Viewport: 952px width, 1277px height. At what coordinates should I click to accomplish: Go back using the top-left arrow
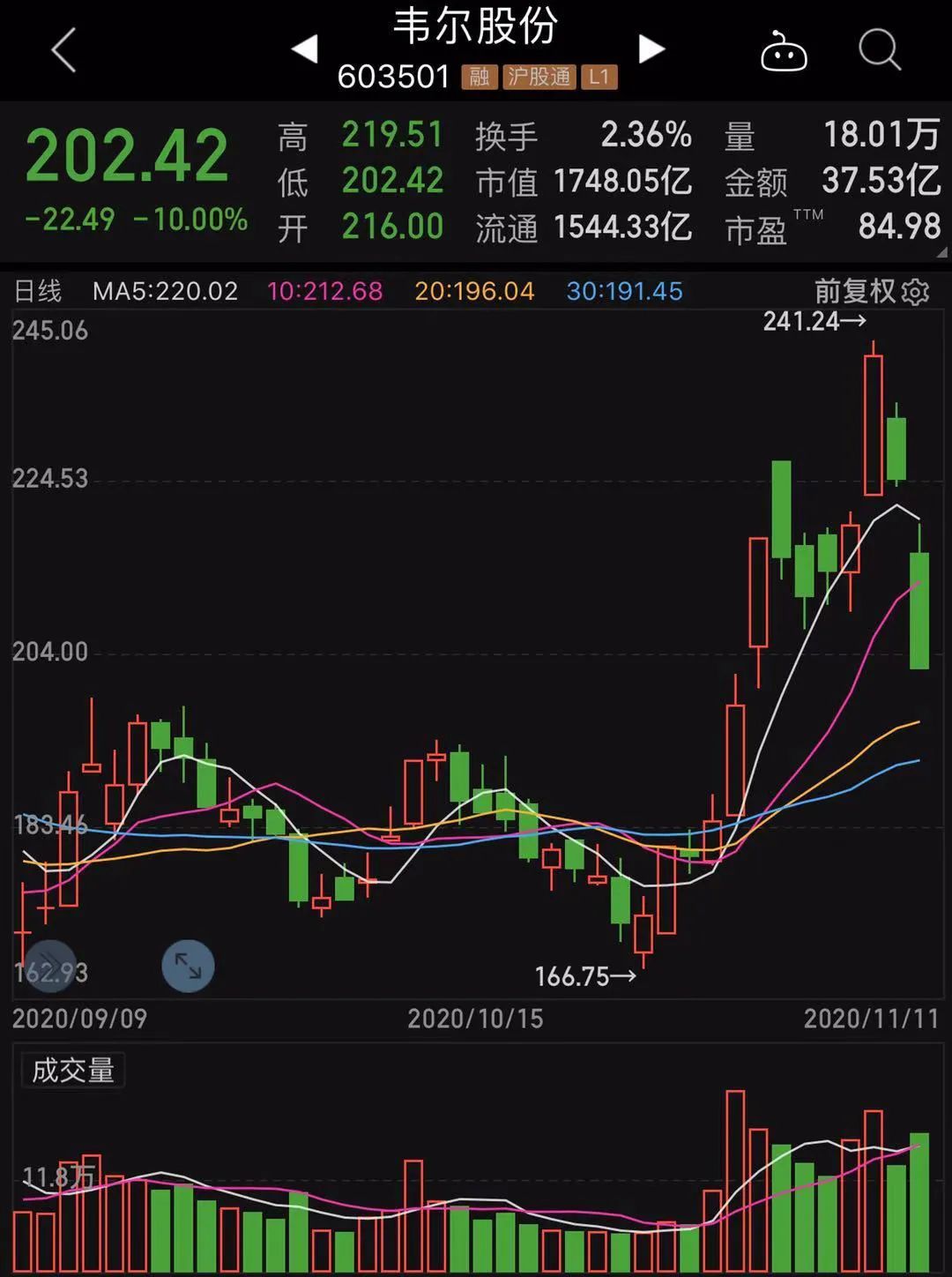click(63, 50)
